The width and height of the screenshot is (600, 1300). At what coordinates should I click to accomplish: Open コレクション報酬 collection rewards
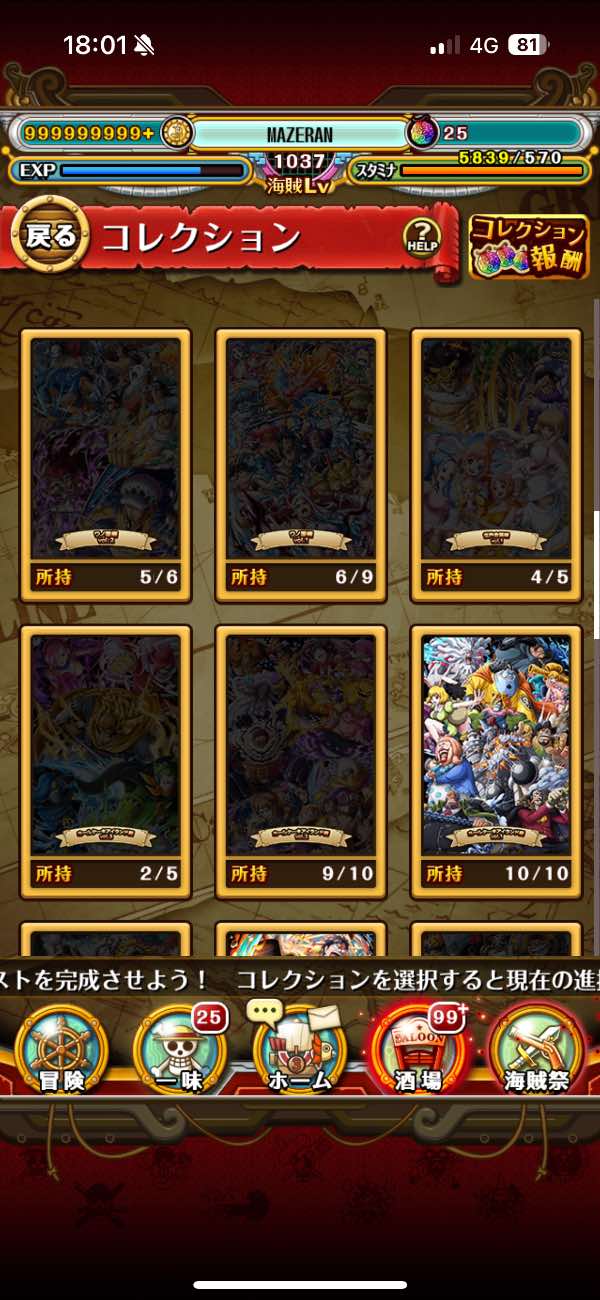tap(528, 246)
